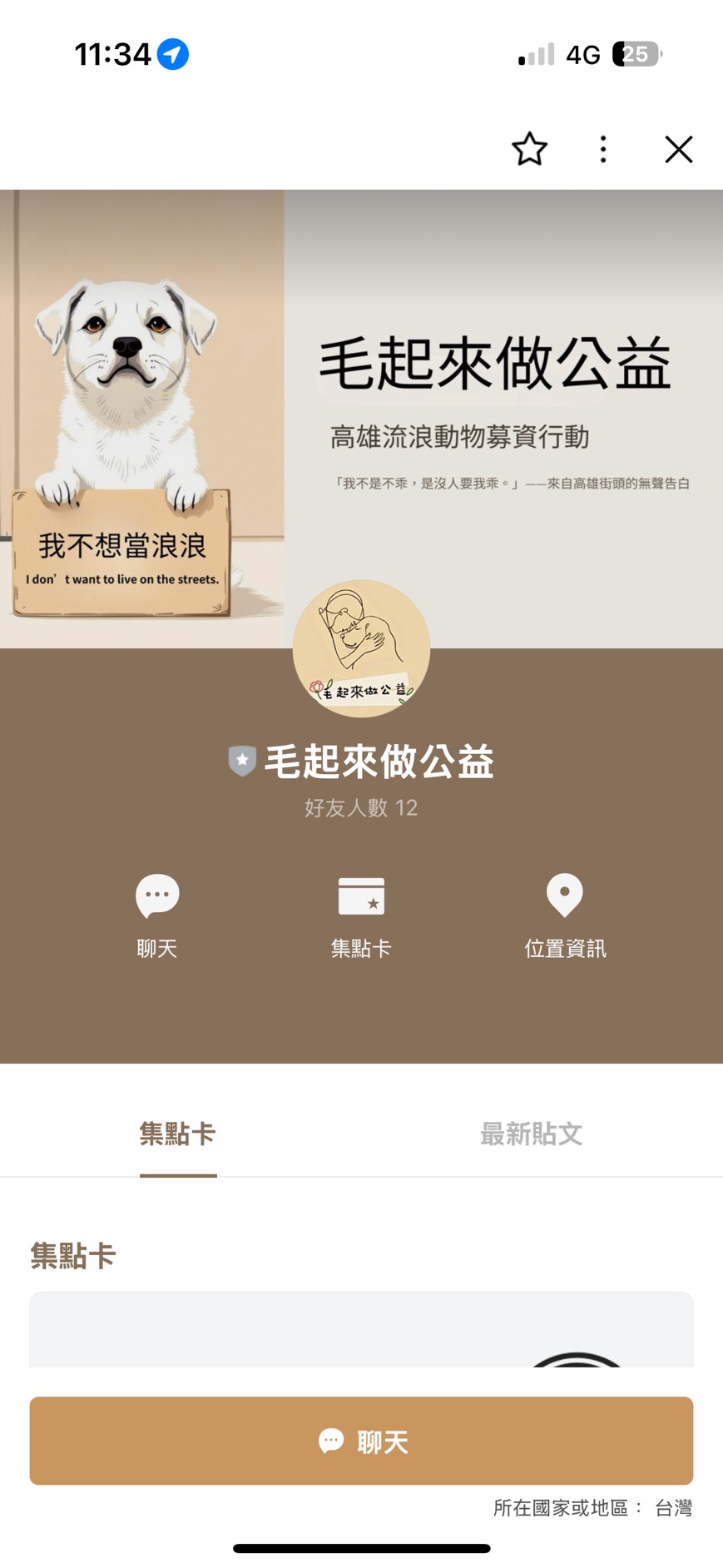Open the 毛起來做公益 cover banner

tap(499, 399)
